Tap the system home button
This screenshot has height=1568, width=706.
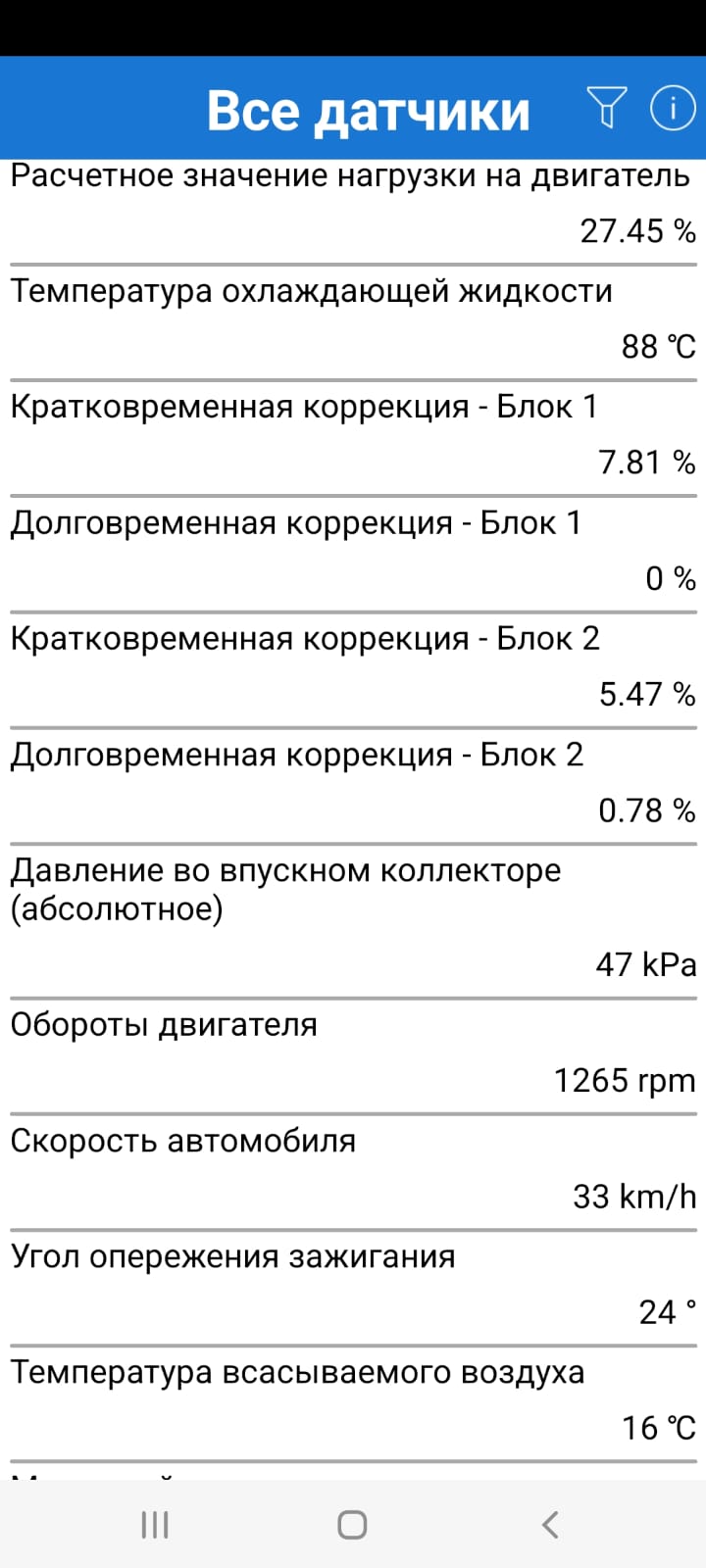point(352,1524)
